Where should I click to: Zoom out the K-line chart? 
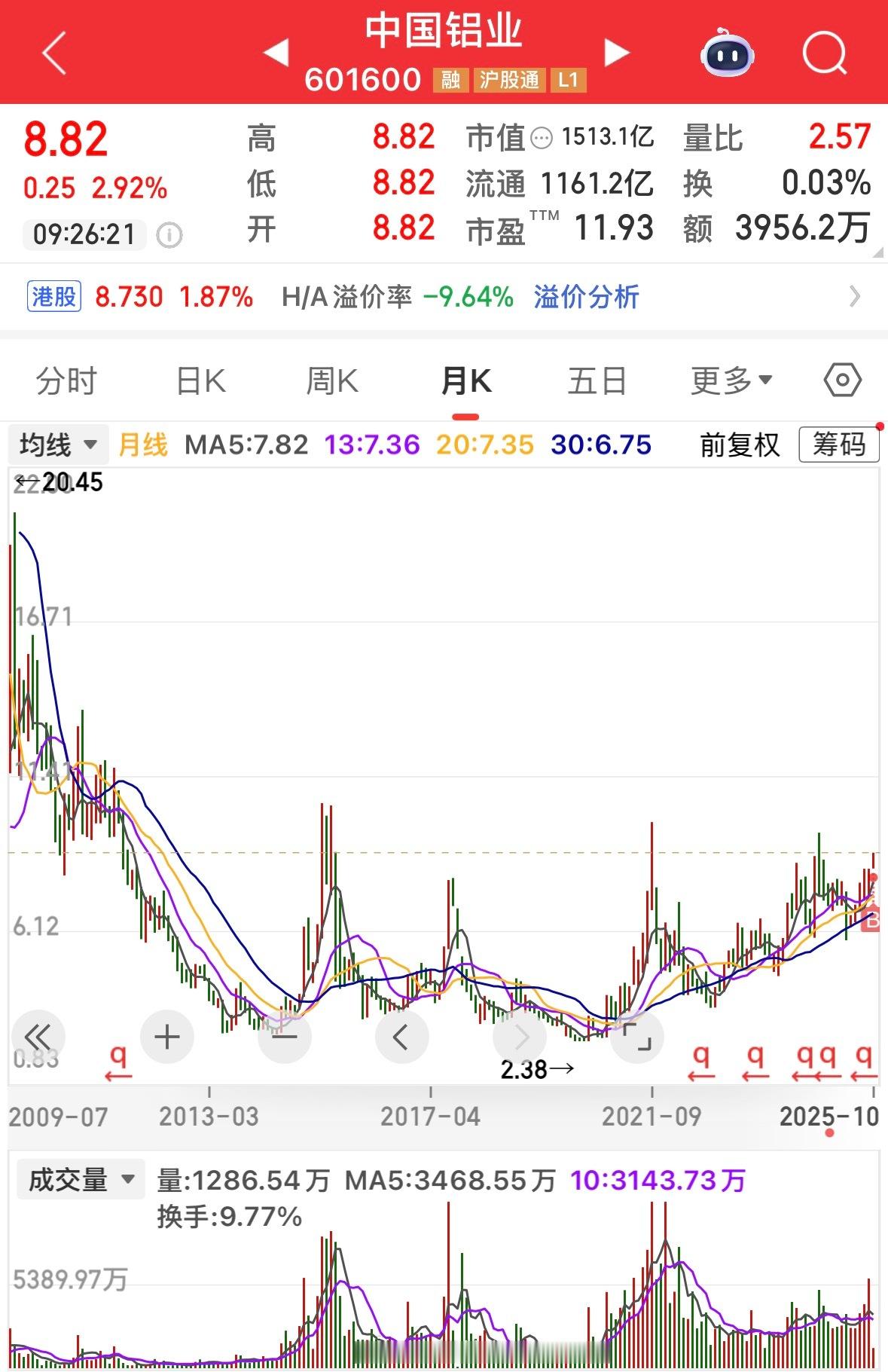pos(284,1037)
